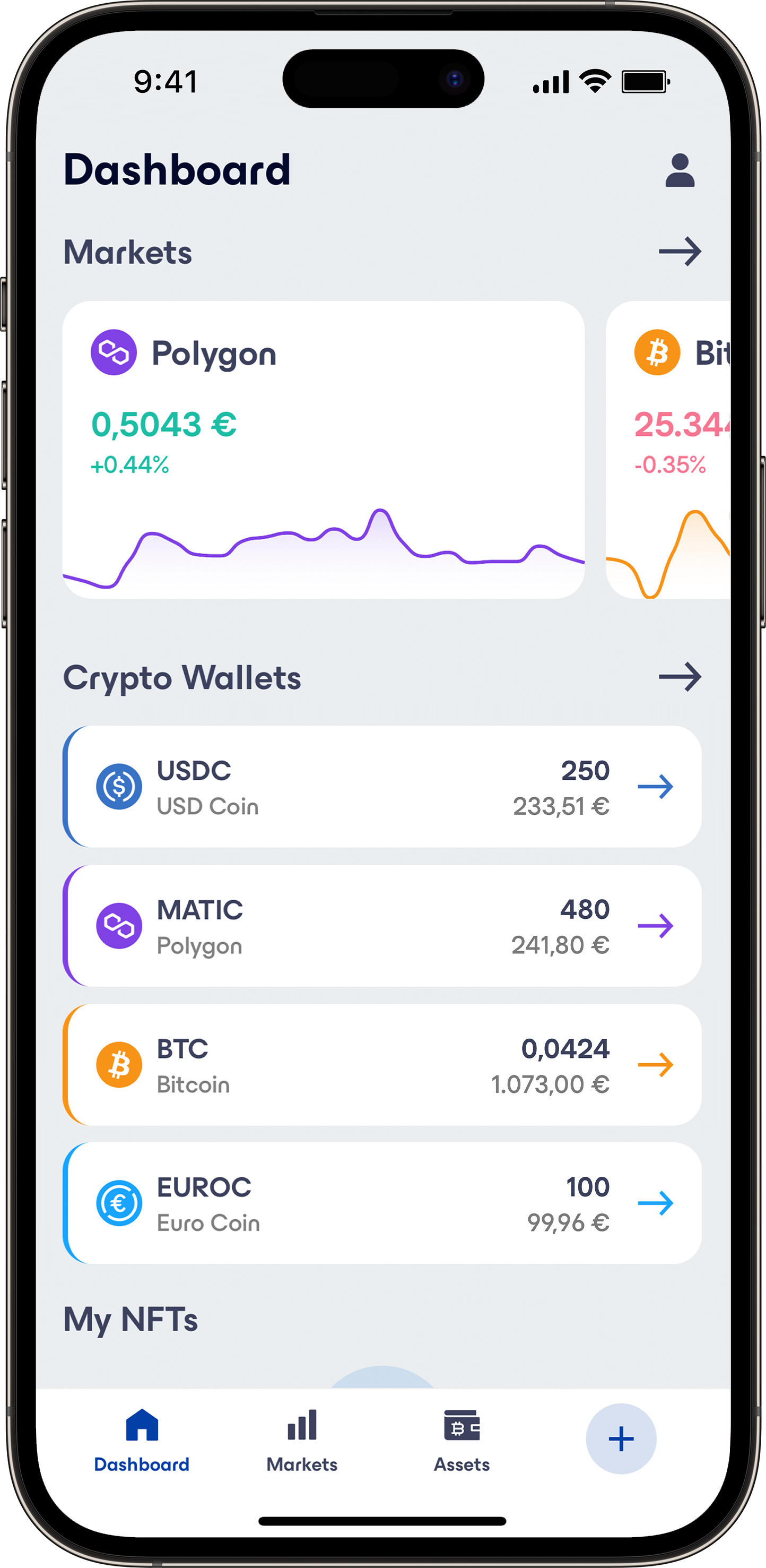
Task: Tap the plus floating action button
Action: (x=621, y=1439)
